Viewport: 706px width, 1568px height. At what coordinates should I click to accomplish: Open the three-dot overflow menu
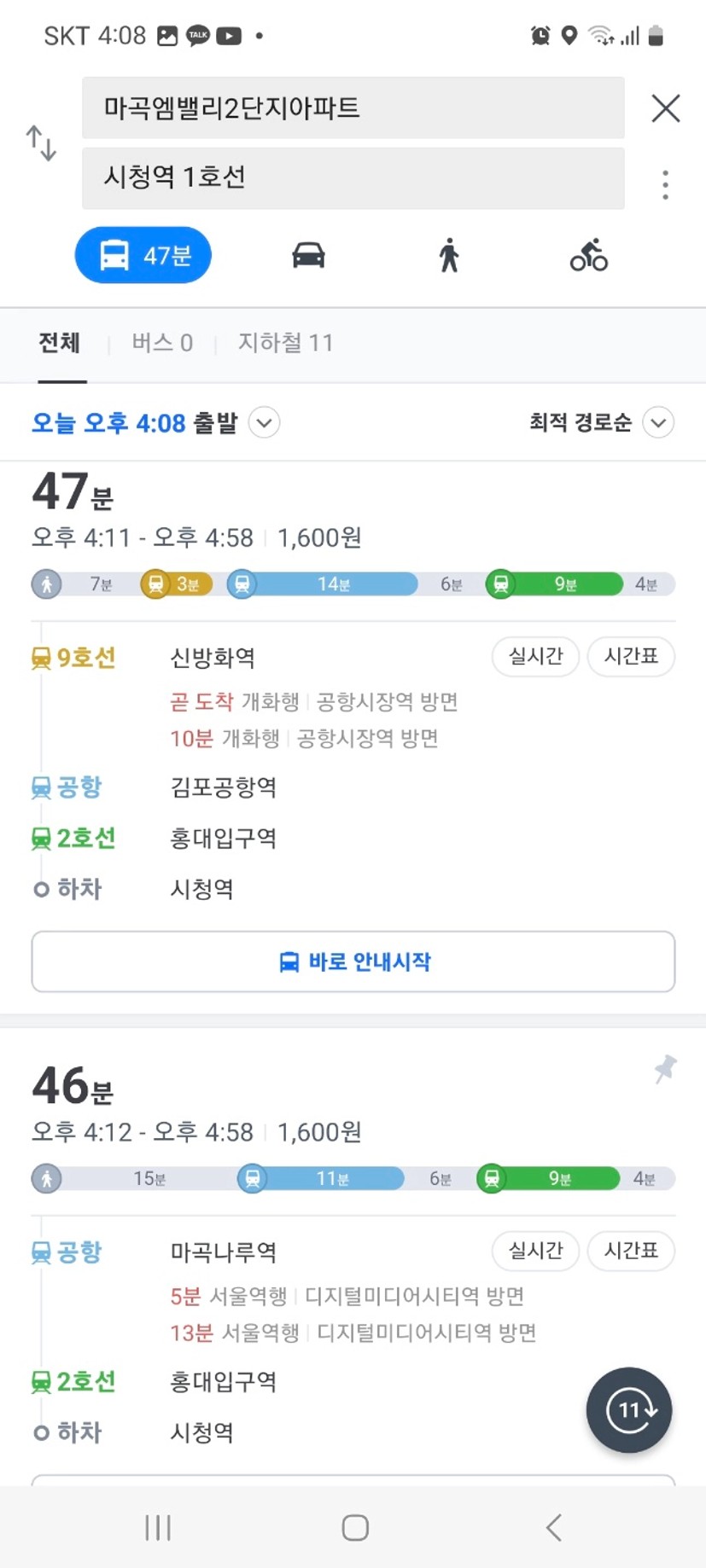tap(665, 185)
